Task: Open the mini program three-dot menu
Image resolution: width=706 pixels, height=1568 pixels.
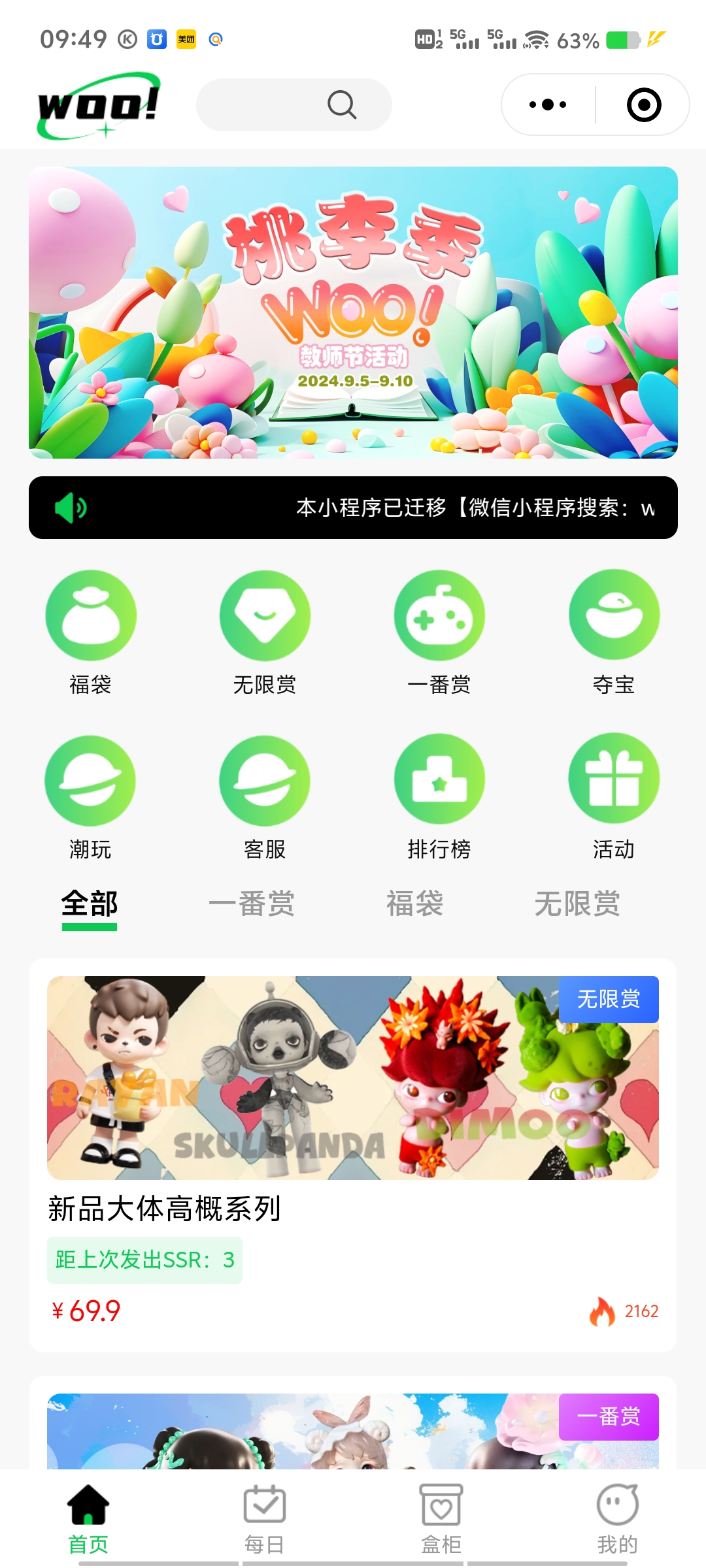Action: click(548, 105)
